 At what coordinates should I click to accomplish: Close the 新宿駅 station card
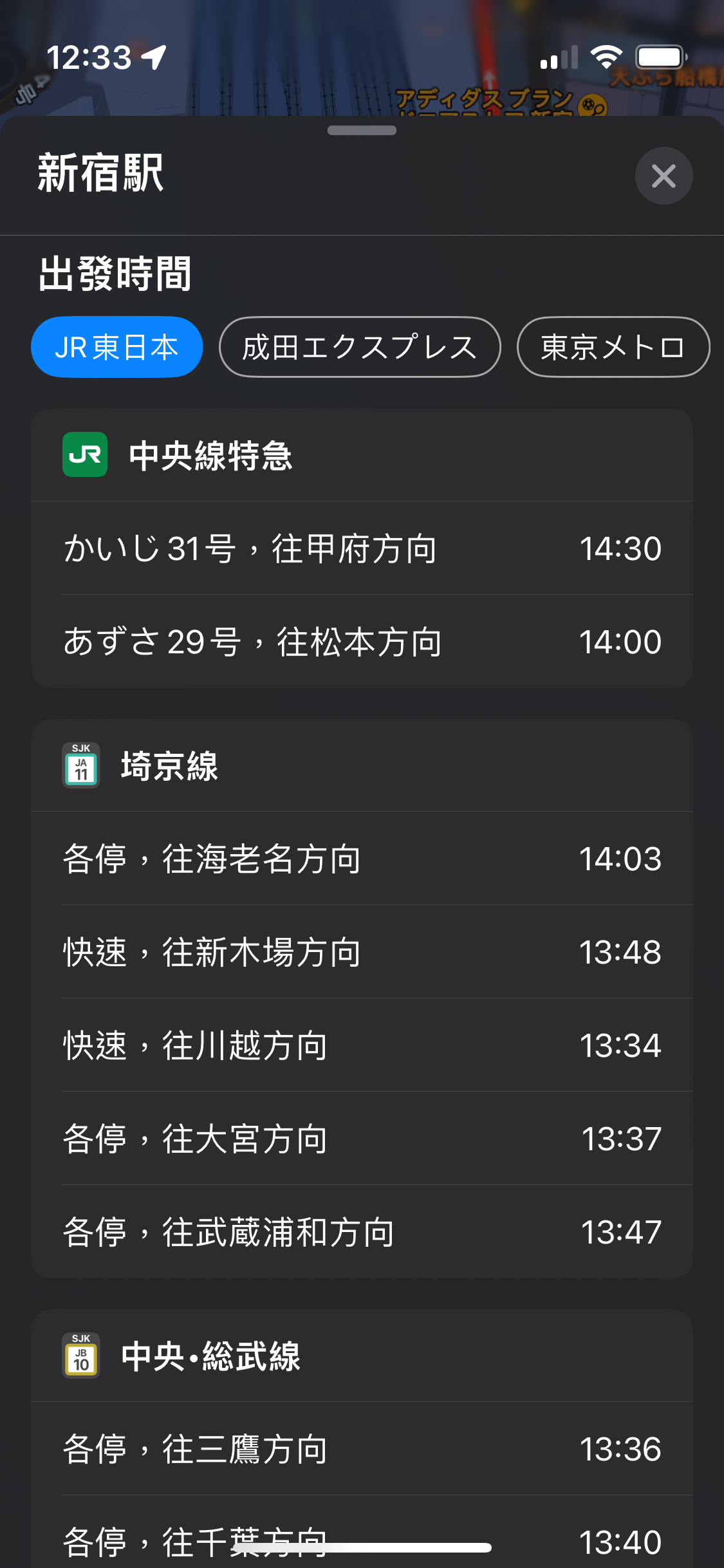coord(664,176)
